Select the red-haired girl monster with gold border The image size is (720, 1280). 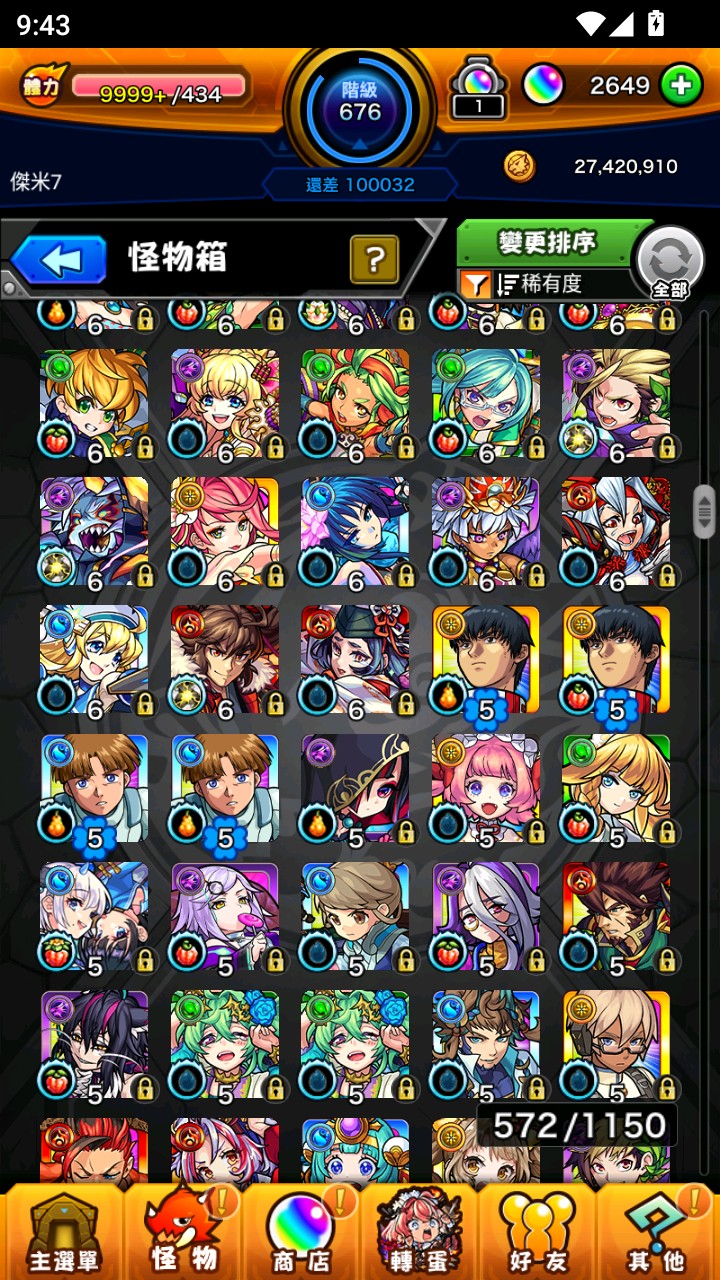[225, 531]
